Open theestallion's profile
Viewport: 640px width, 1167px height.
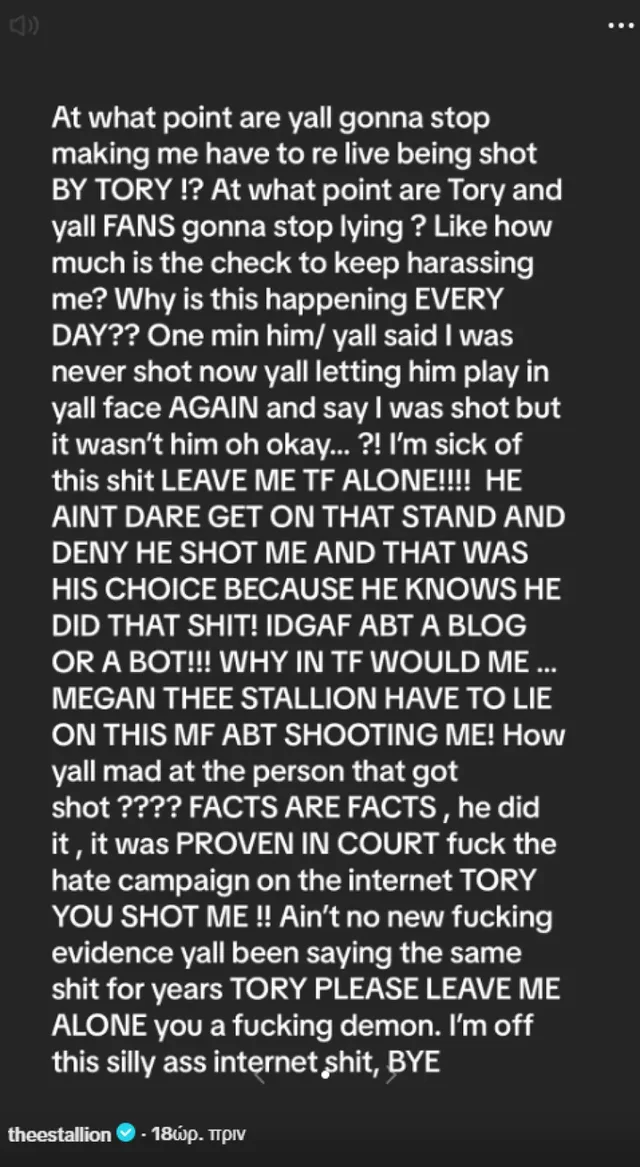click(x=59, y=1134)
